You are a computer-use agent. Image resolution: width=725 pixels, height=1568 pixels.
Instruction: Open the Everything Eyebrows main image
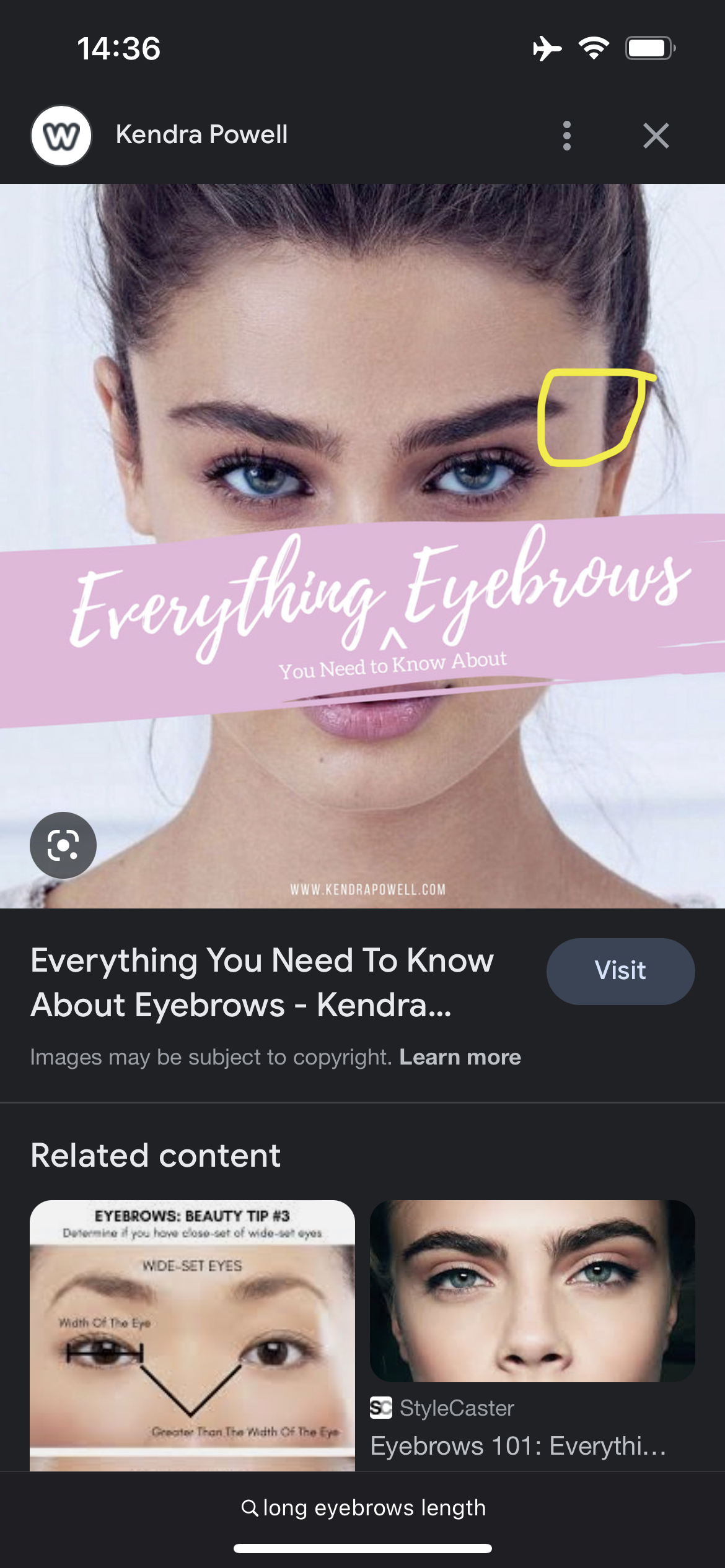[x=362, y=546]
